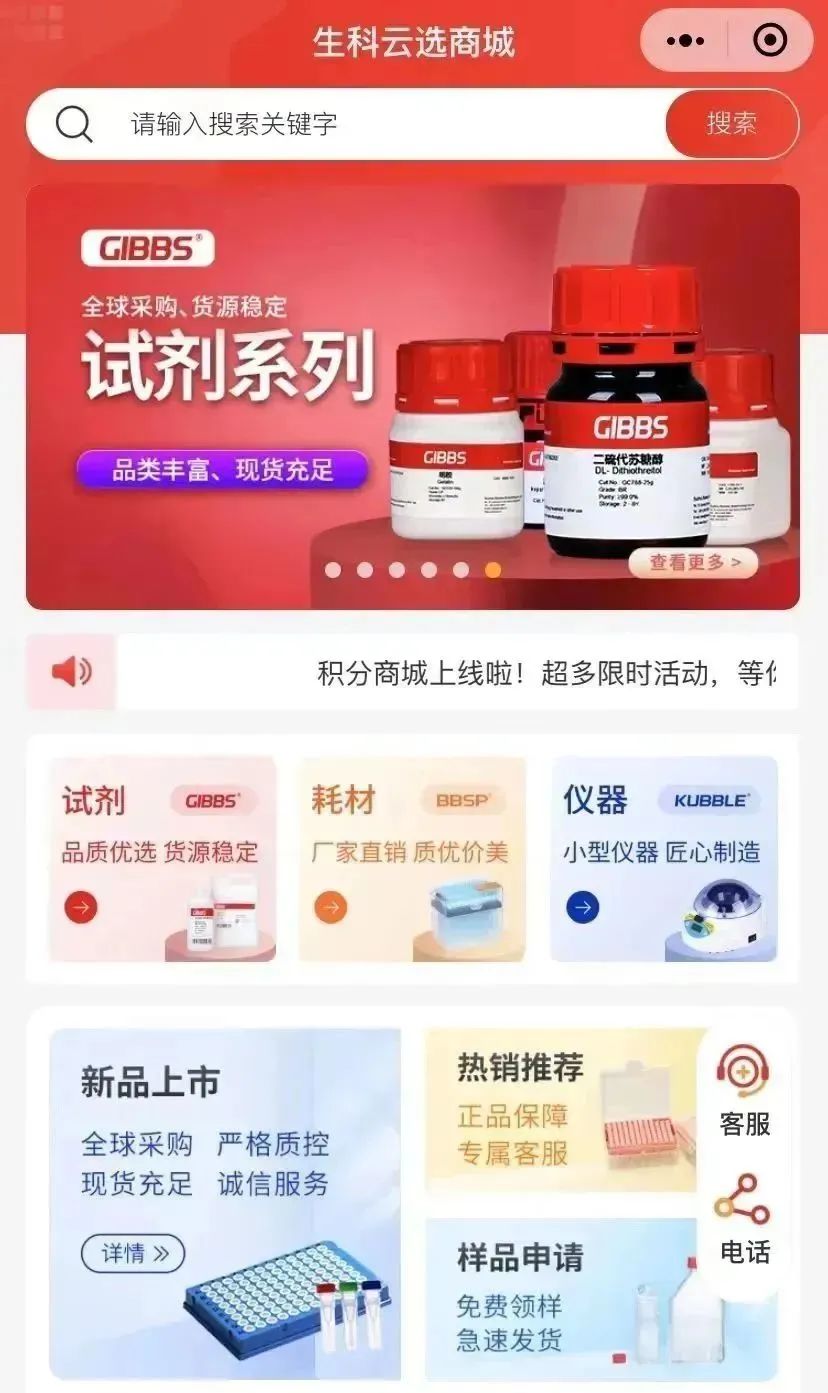The image size is (828, 1393).
Task: Open the 样品申请 free sample card
Action: 560,1298
